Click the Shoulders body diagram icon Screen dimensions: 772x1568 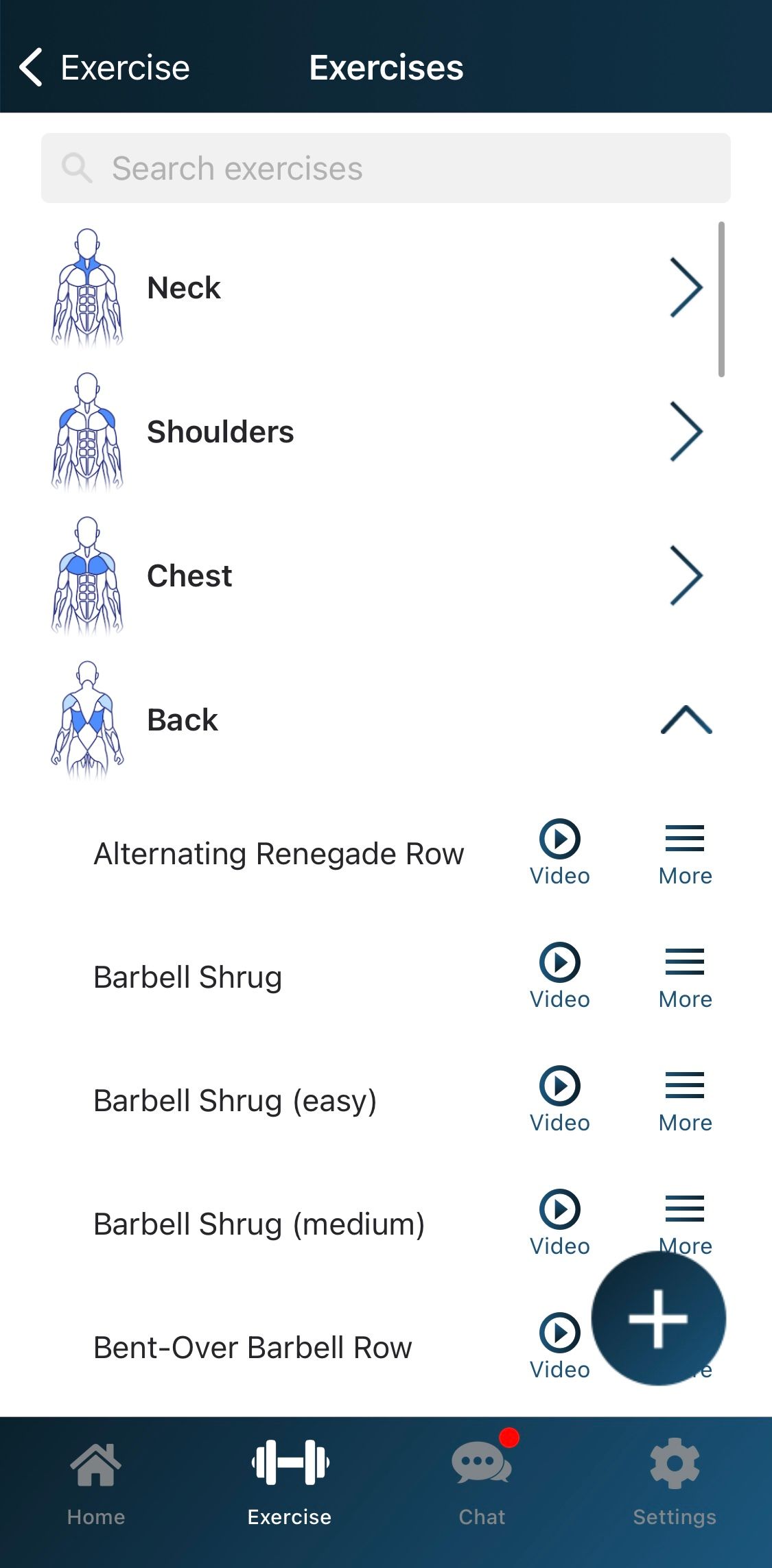pyautogui.click(x=87, y=431)
